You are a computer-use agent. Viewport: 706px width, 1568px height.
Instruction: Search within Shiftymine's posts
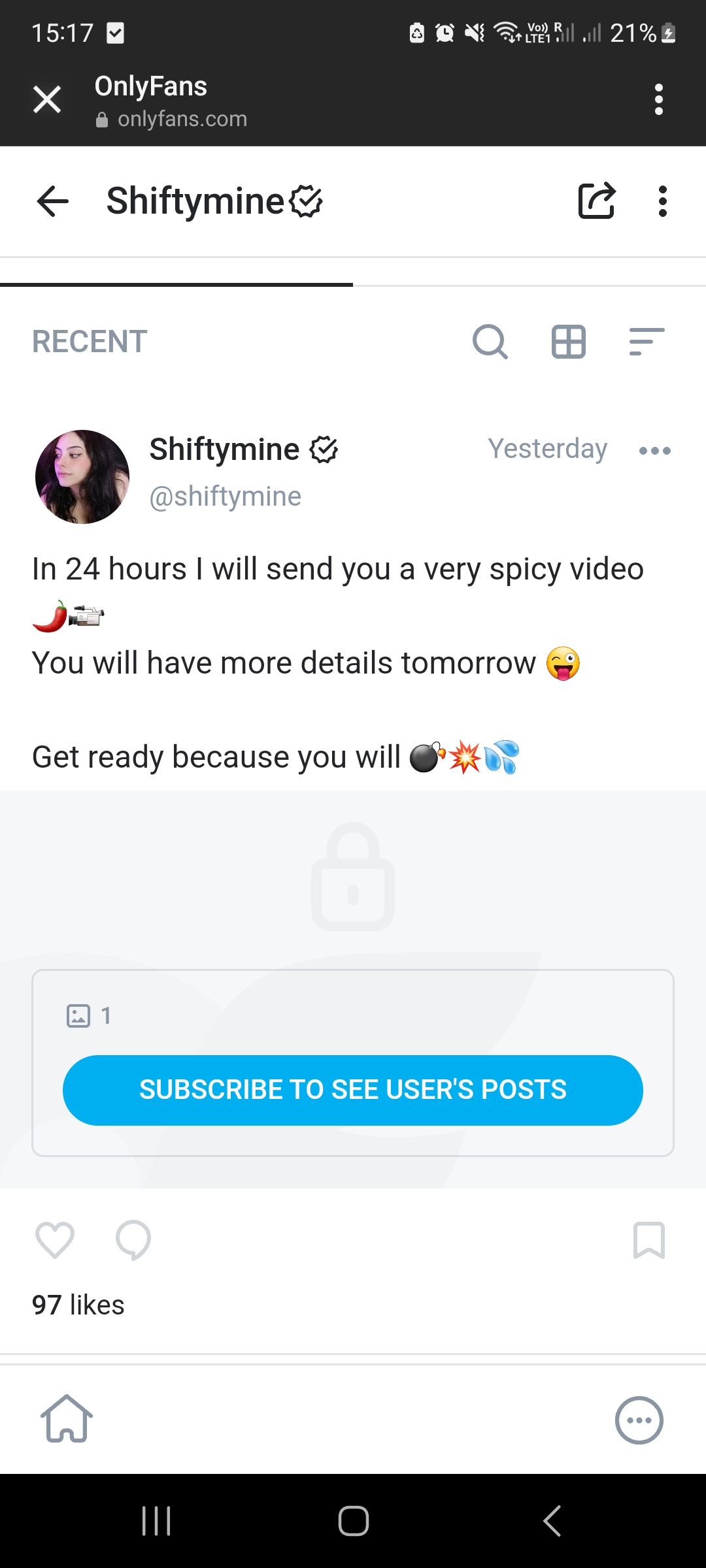coord(490,342)
